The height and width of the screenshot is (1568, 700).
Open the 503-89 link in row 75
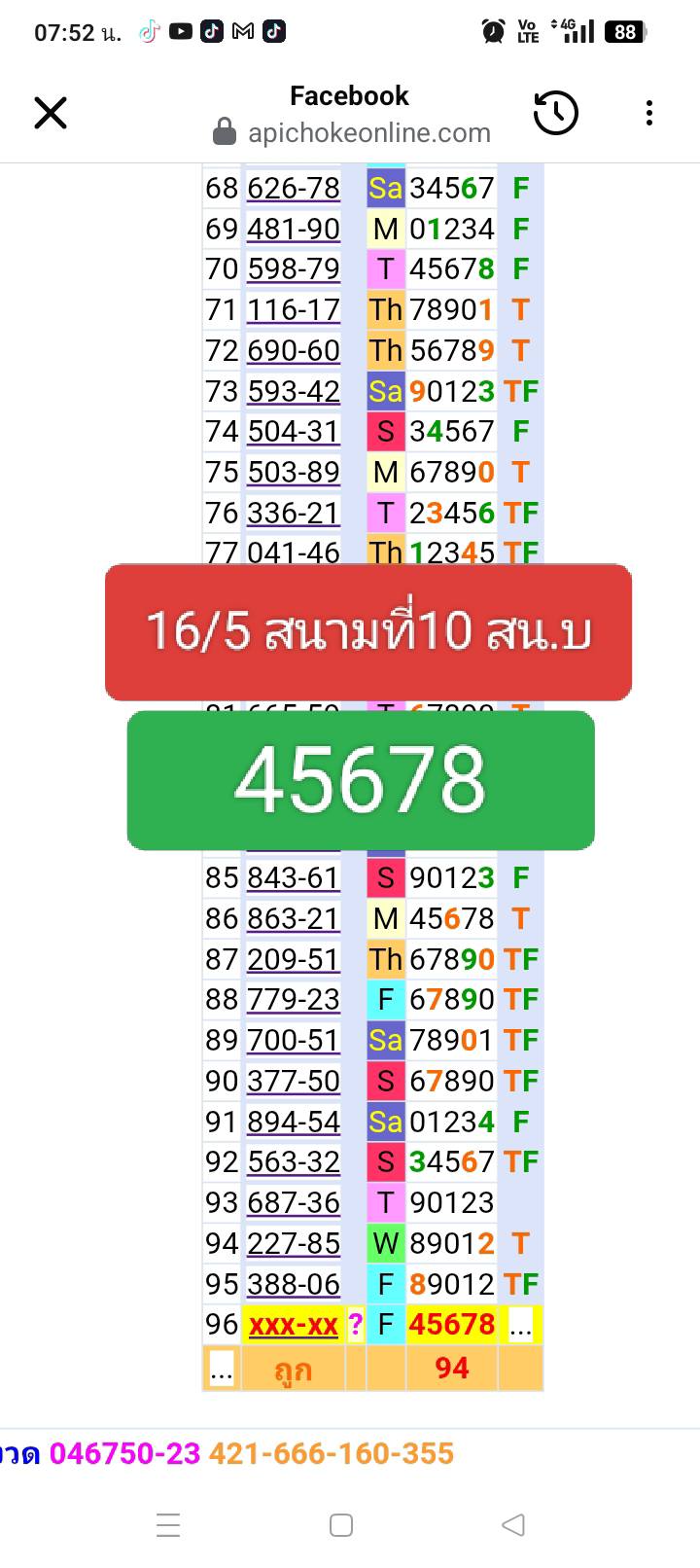(294, 472)
